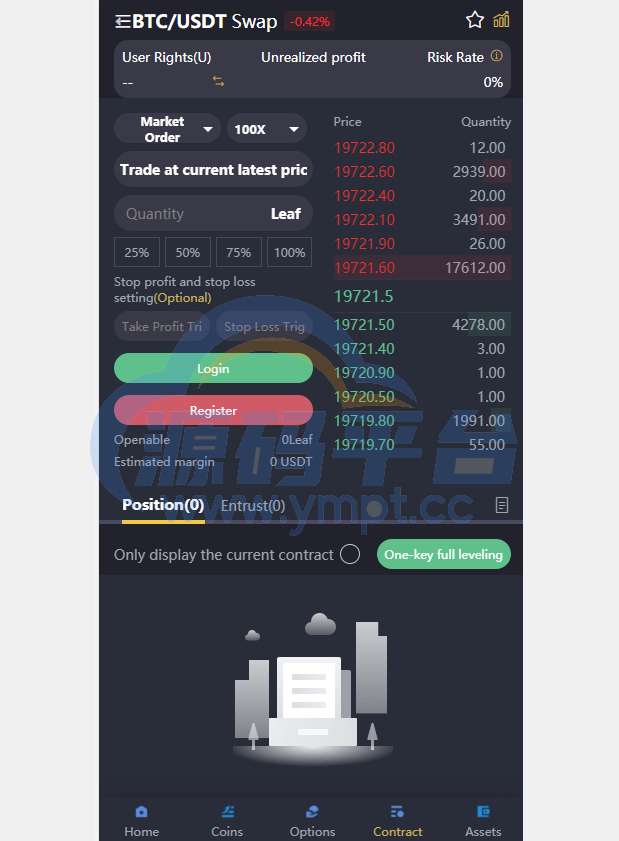Select the 50% quantity option
Viewport: 619px width, 841px height.
[x=188, y=252]
